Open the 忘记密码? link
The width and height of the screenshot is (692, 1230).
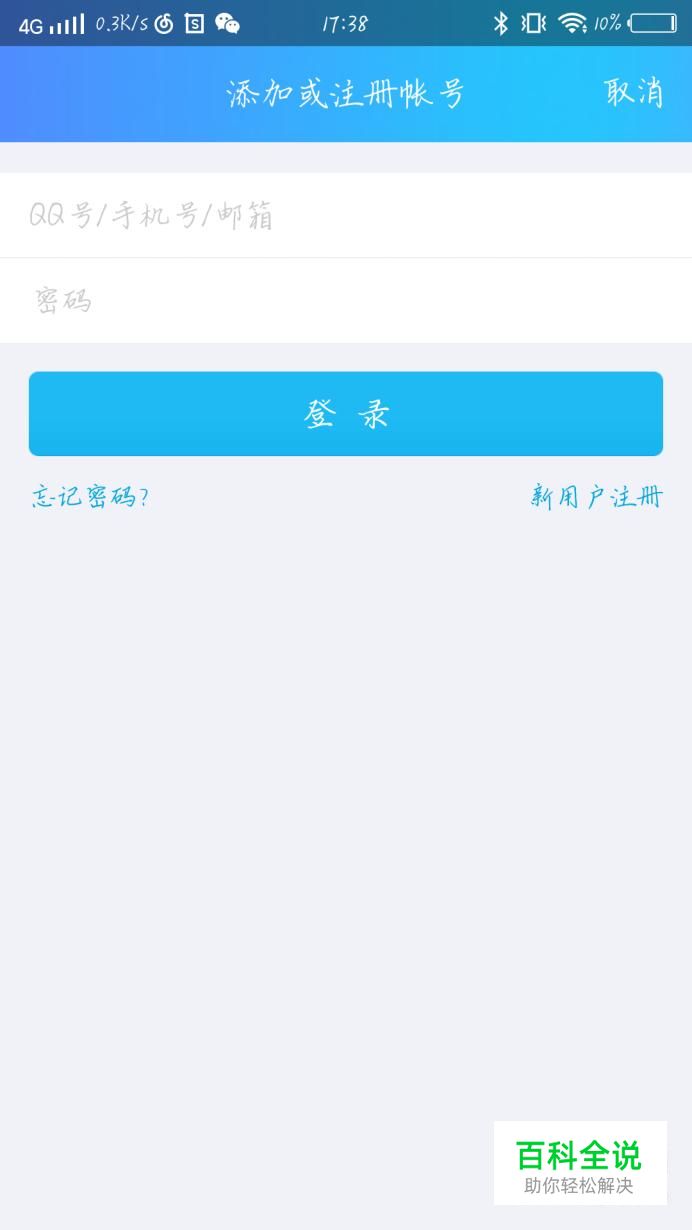(90, 496)
